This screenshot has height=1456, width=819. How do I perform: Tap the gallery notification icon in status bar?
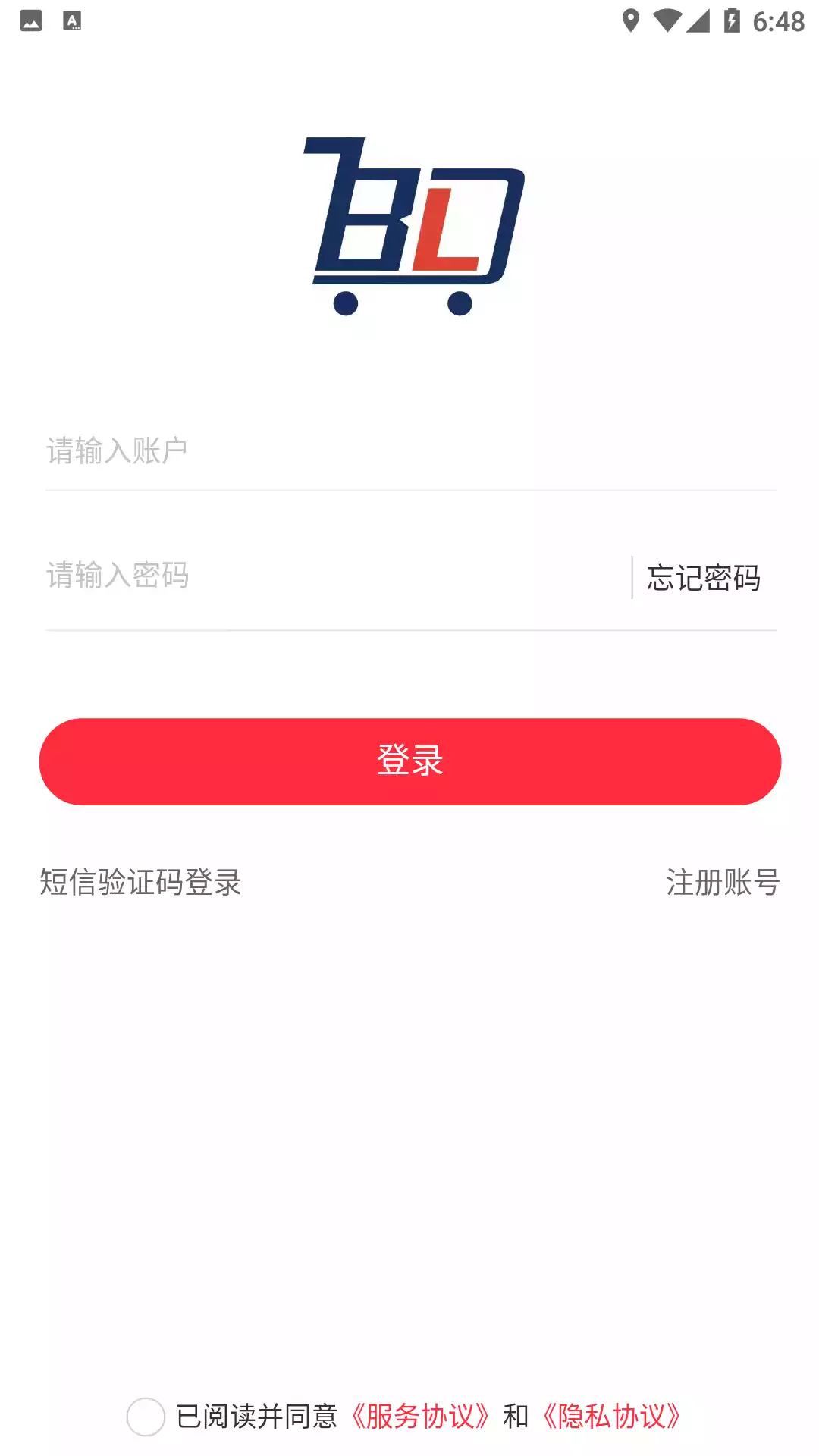point(32,20)
